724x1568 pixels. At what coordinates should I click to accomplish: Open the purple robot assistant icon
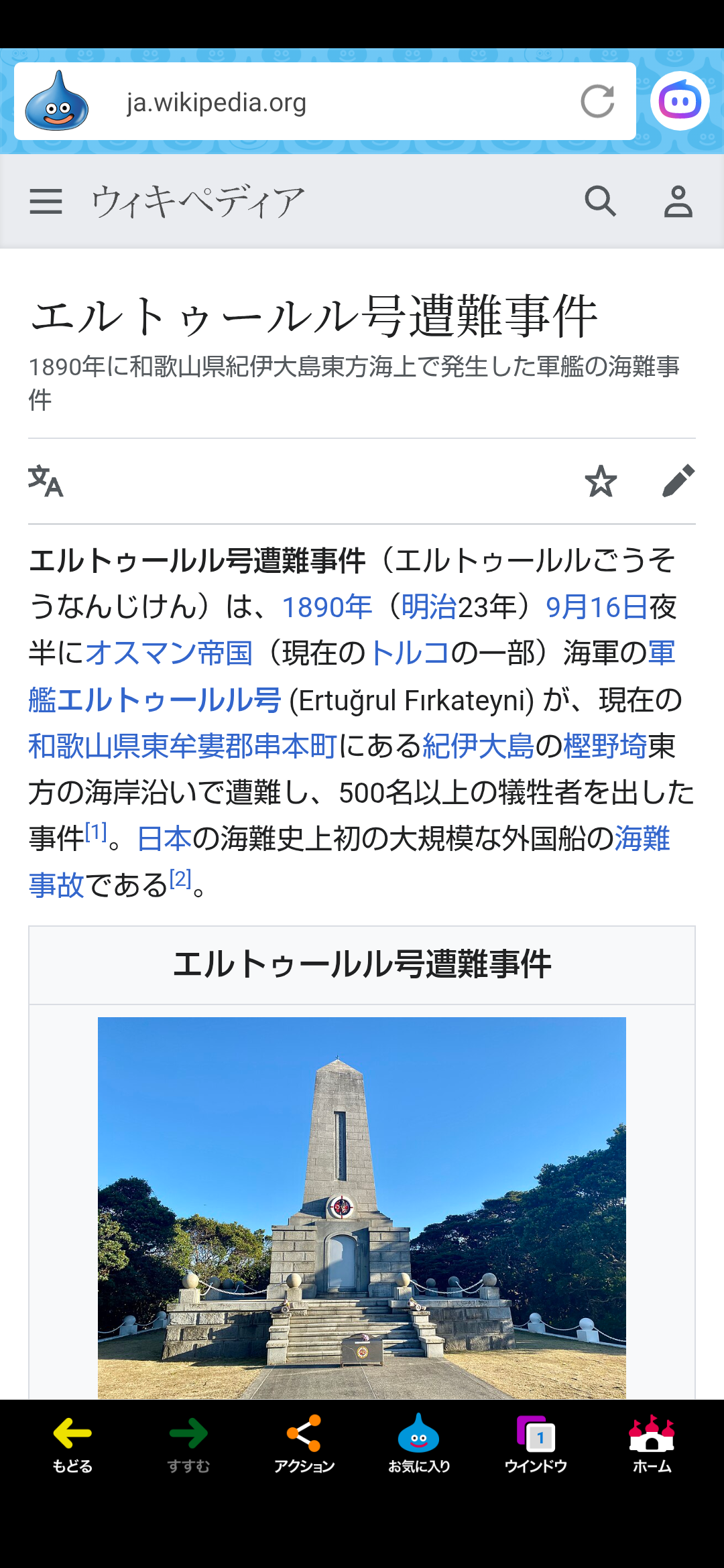[680, 101]
